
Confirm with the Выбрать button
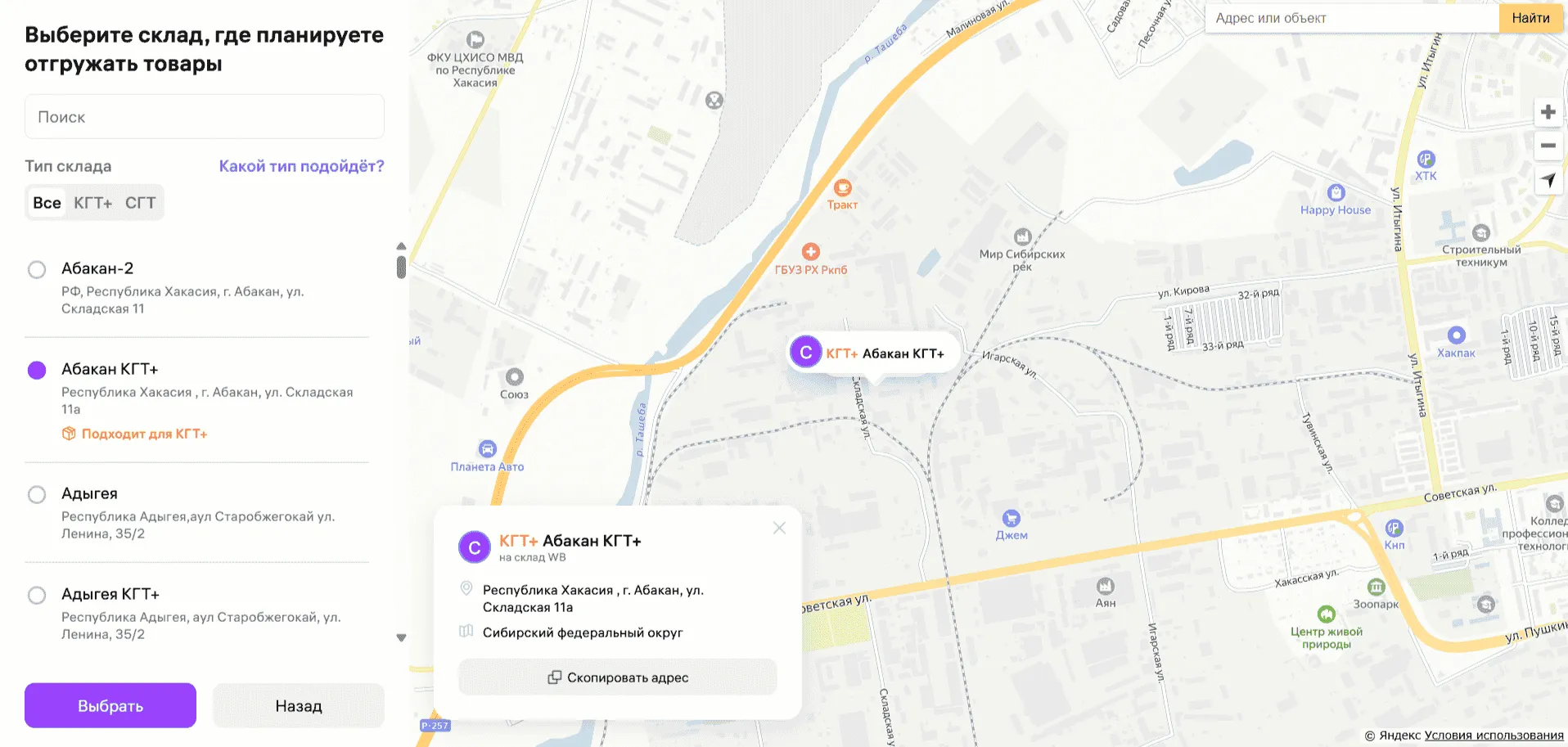[x=110, y=705]
